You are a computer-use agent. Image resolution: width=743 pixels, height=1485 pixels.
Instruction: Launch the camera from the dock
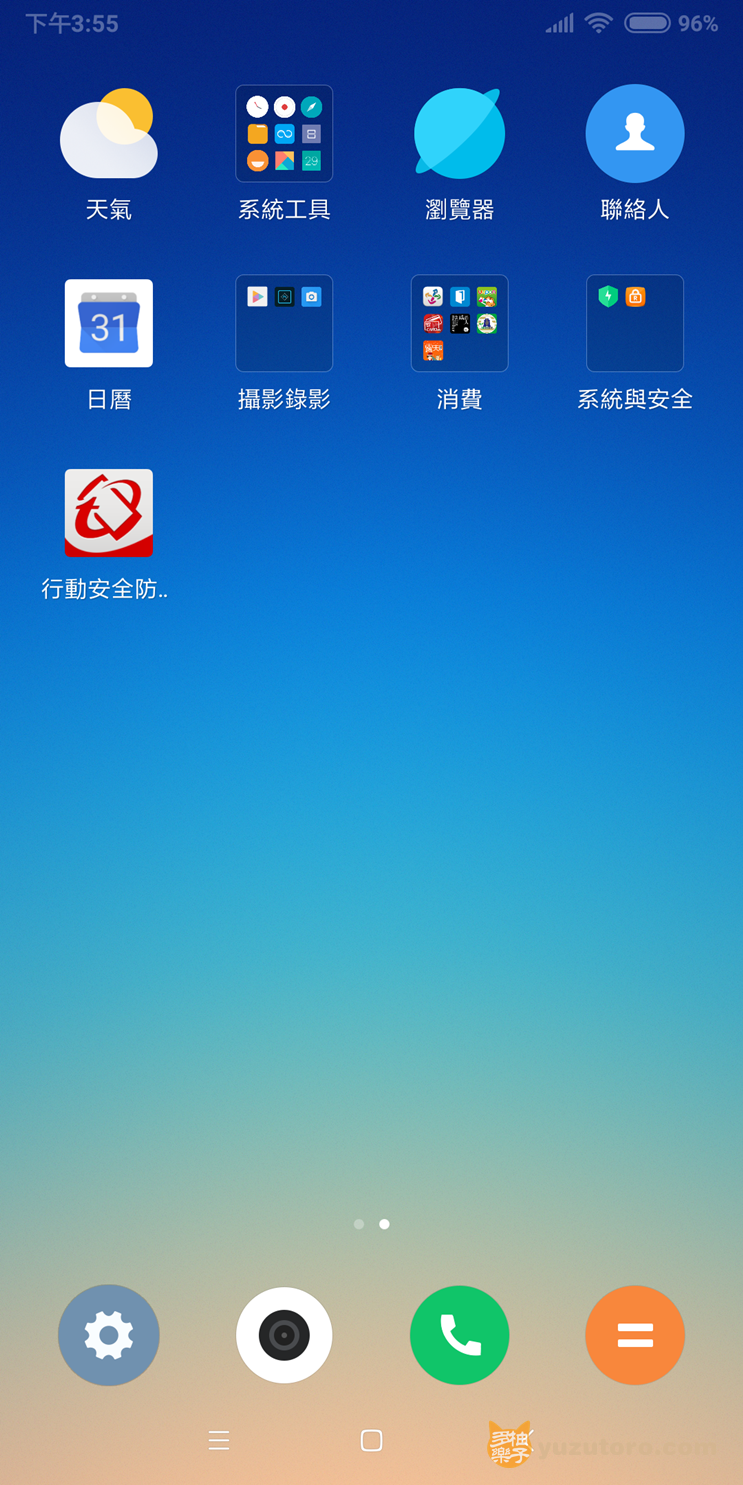284,1335
